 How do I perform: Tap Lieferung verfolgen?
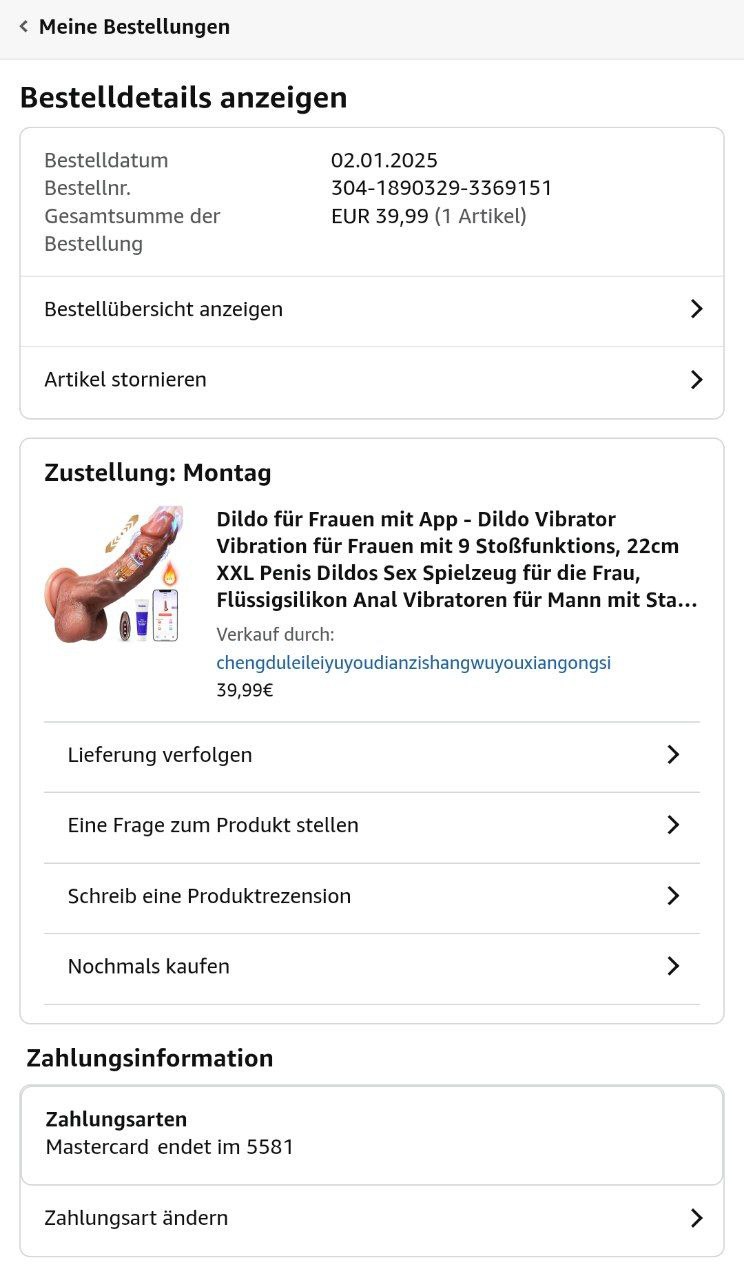tap(372, 755)
